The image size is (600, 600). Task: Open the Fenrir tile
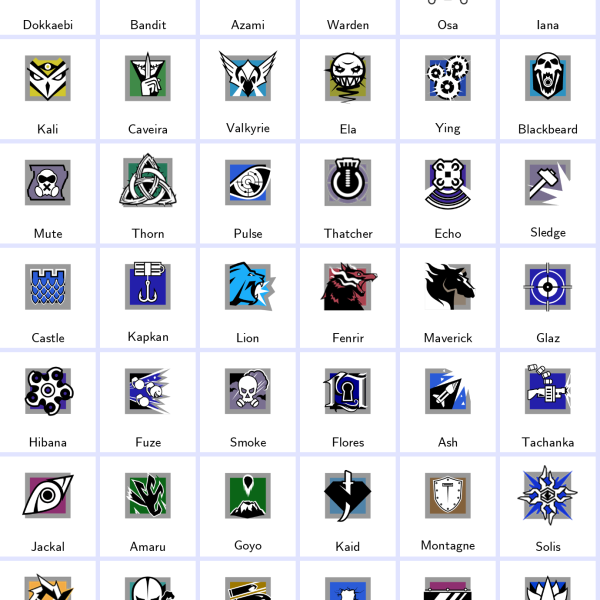point(348,297)
